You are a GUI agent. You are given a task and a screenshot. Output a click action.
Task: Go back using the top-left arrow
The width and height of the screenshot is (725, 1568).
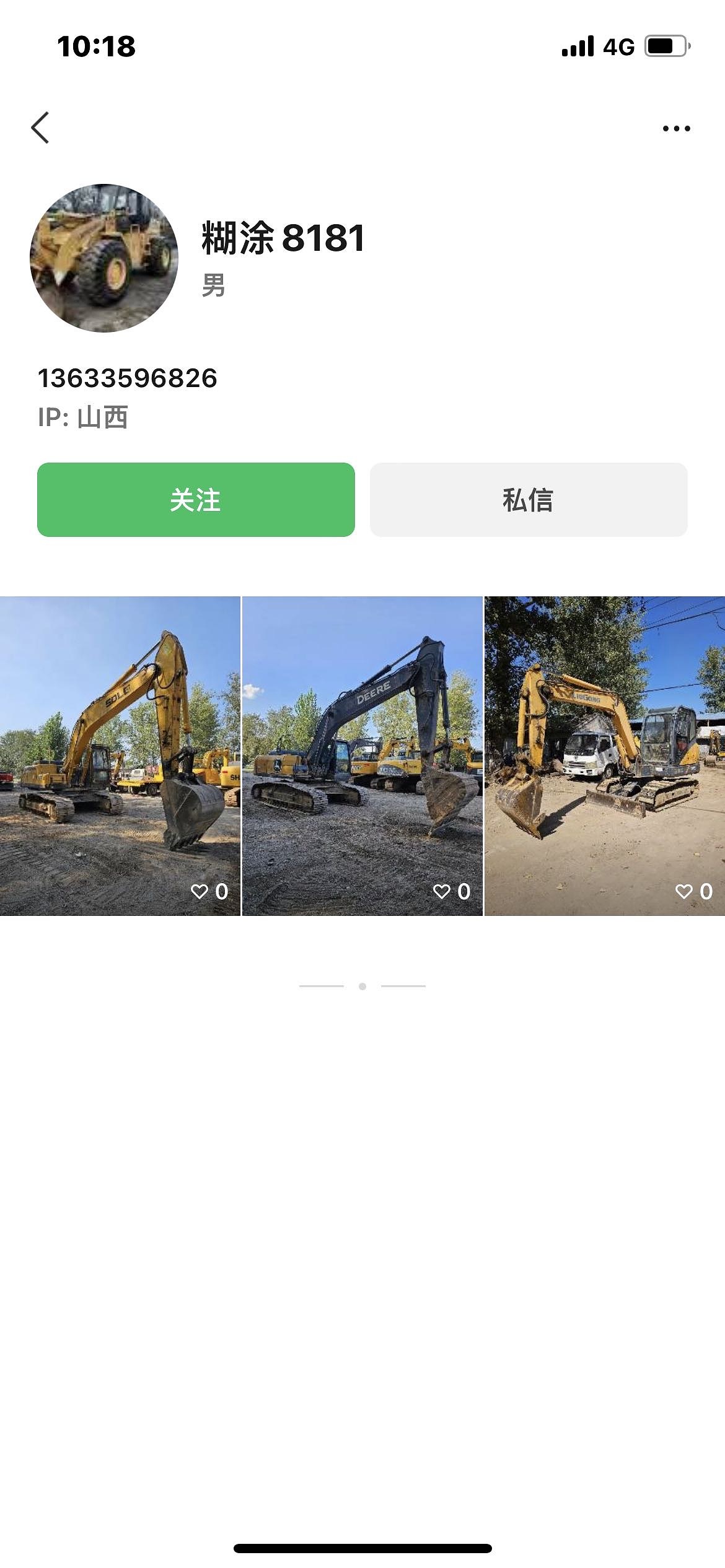(x=40, y=128)
